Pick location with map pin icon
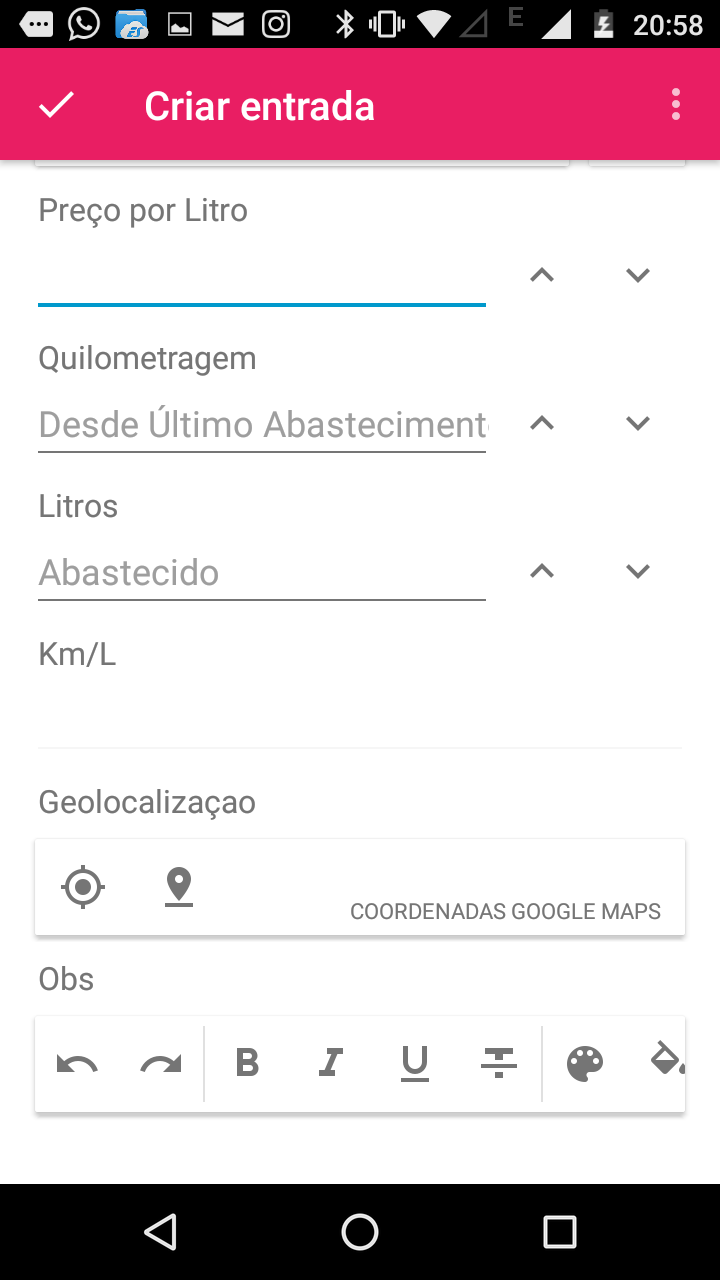The image size is (720, 1280). coord(179,887)
